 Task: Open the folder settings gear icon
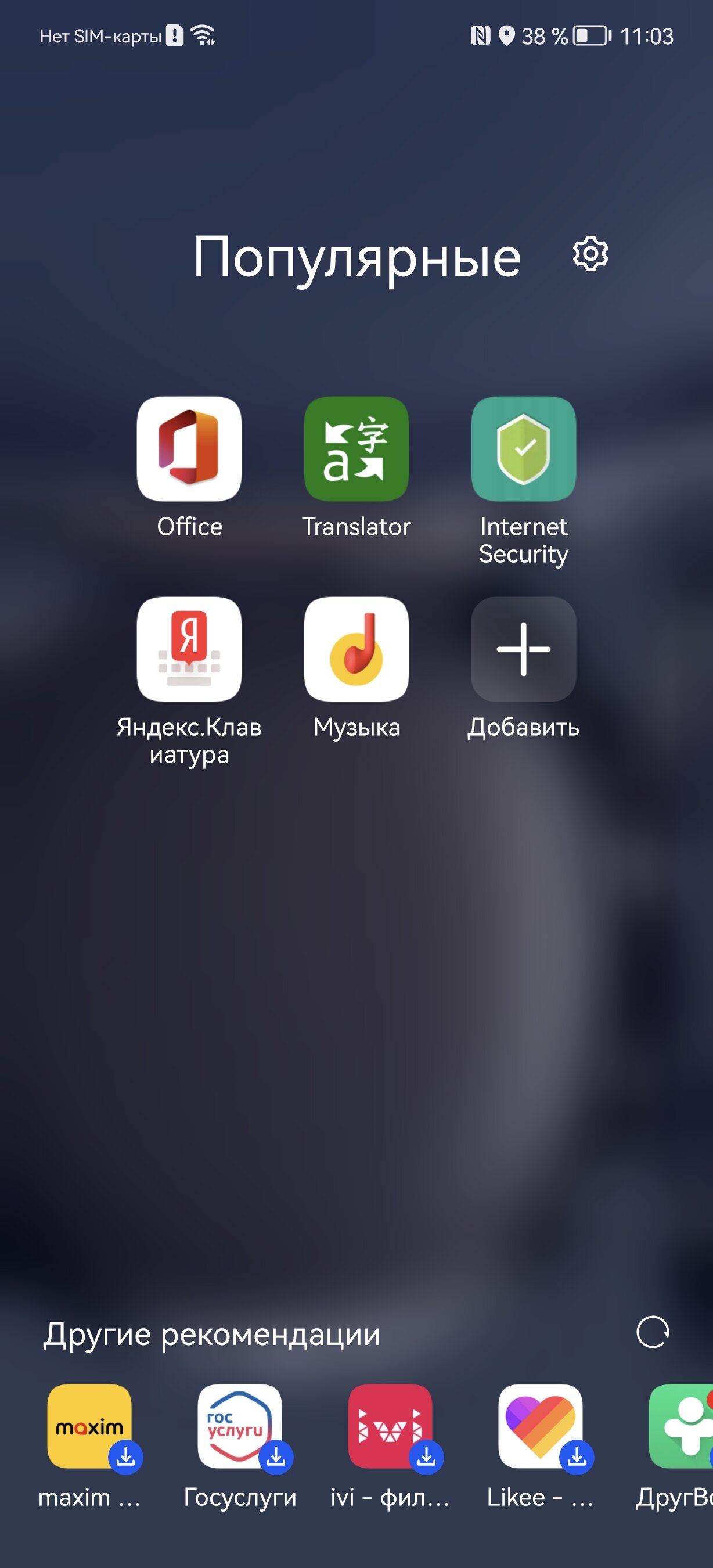590,254
